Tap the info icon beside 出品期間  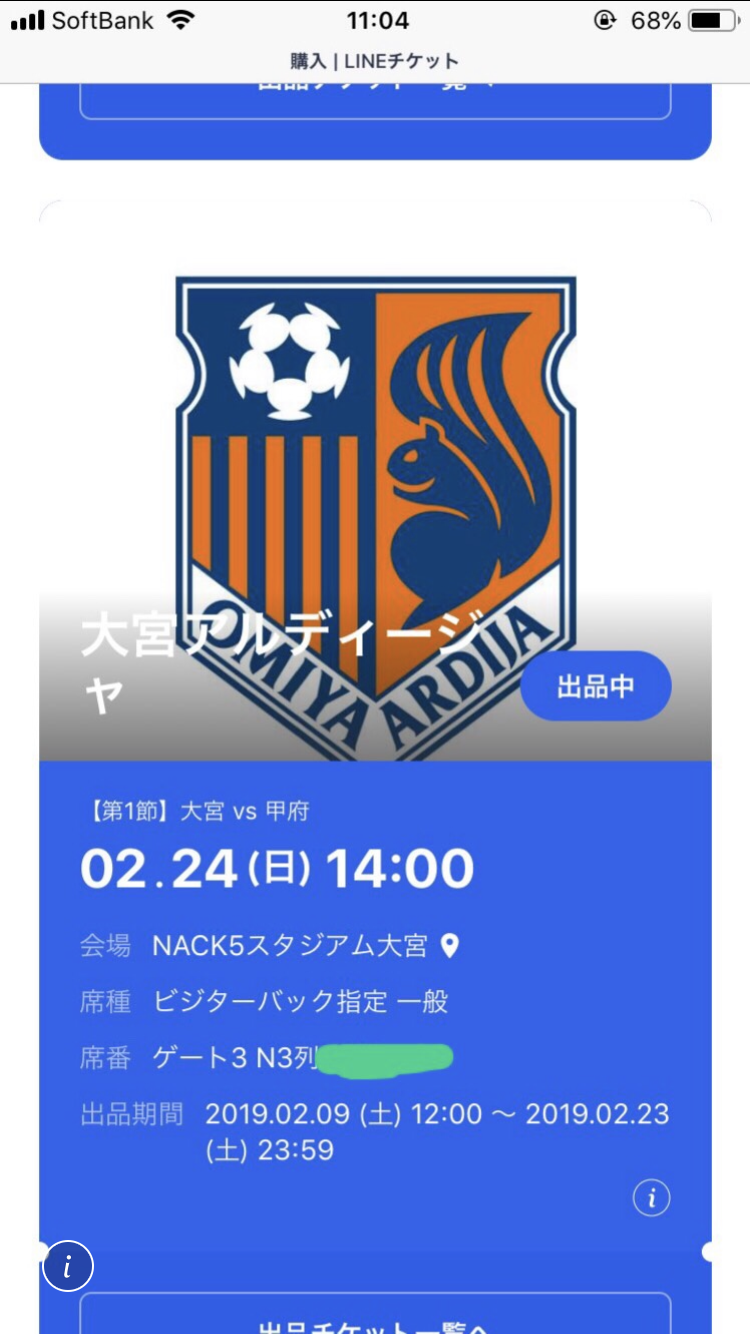pyautogui.click(x=651, y=1198)
